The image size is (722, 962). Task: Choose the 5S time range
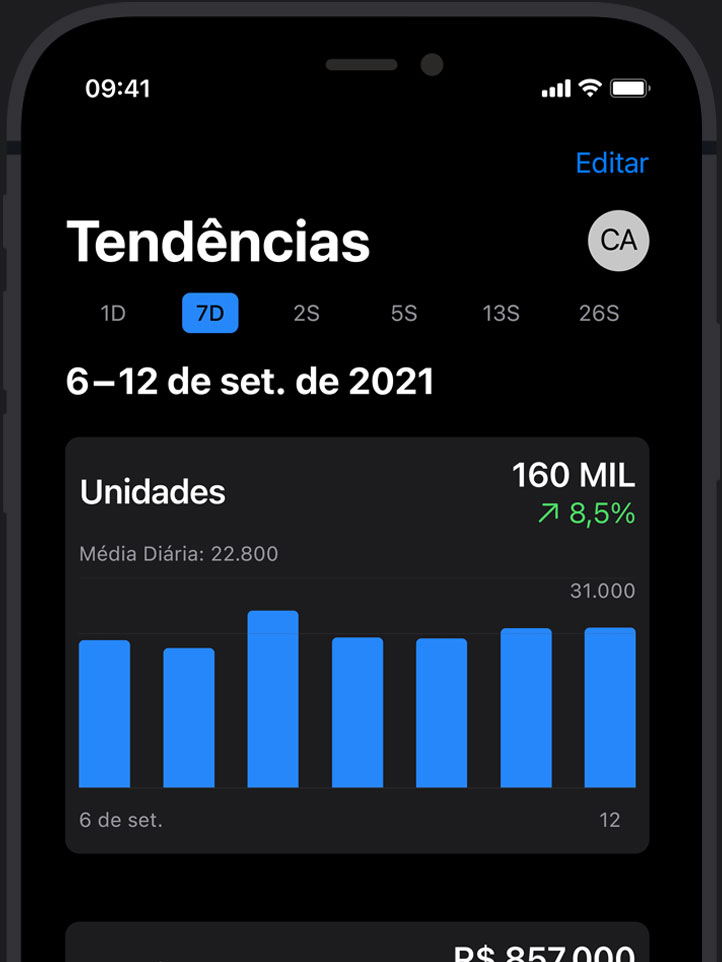tap(403, 313)
